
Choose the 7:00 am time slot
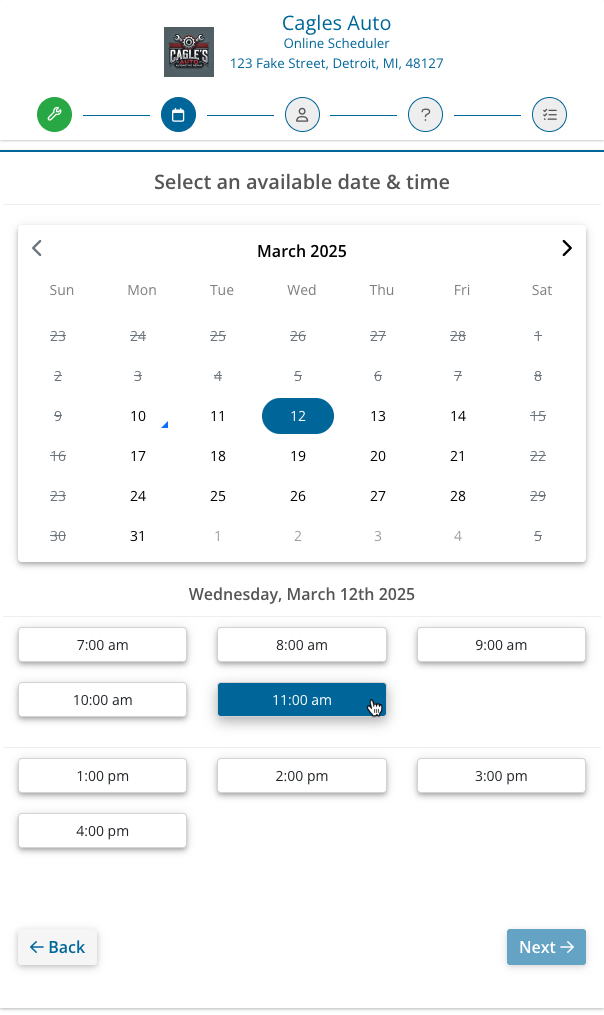tap(102, 645)
